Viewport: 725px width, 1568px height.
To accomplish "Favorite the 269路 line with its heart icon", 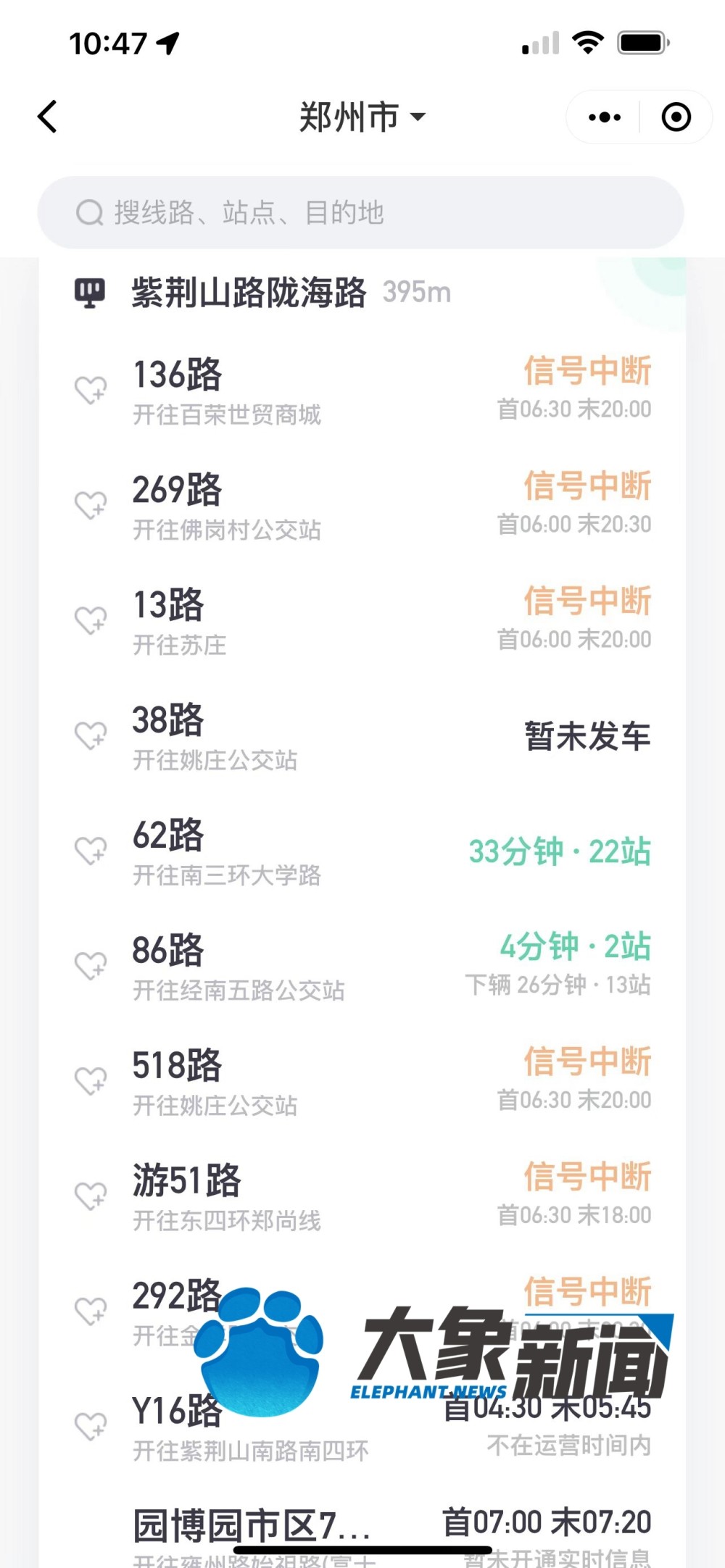I will (x=91, y=505).
